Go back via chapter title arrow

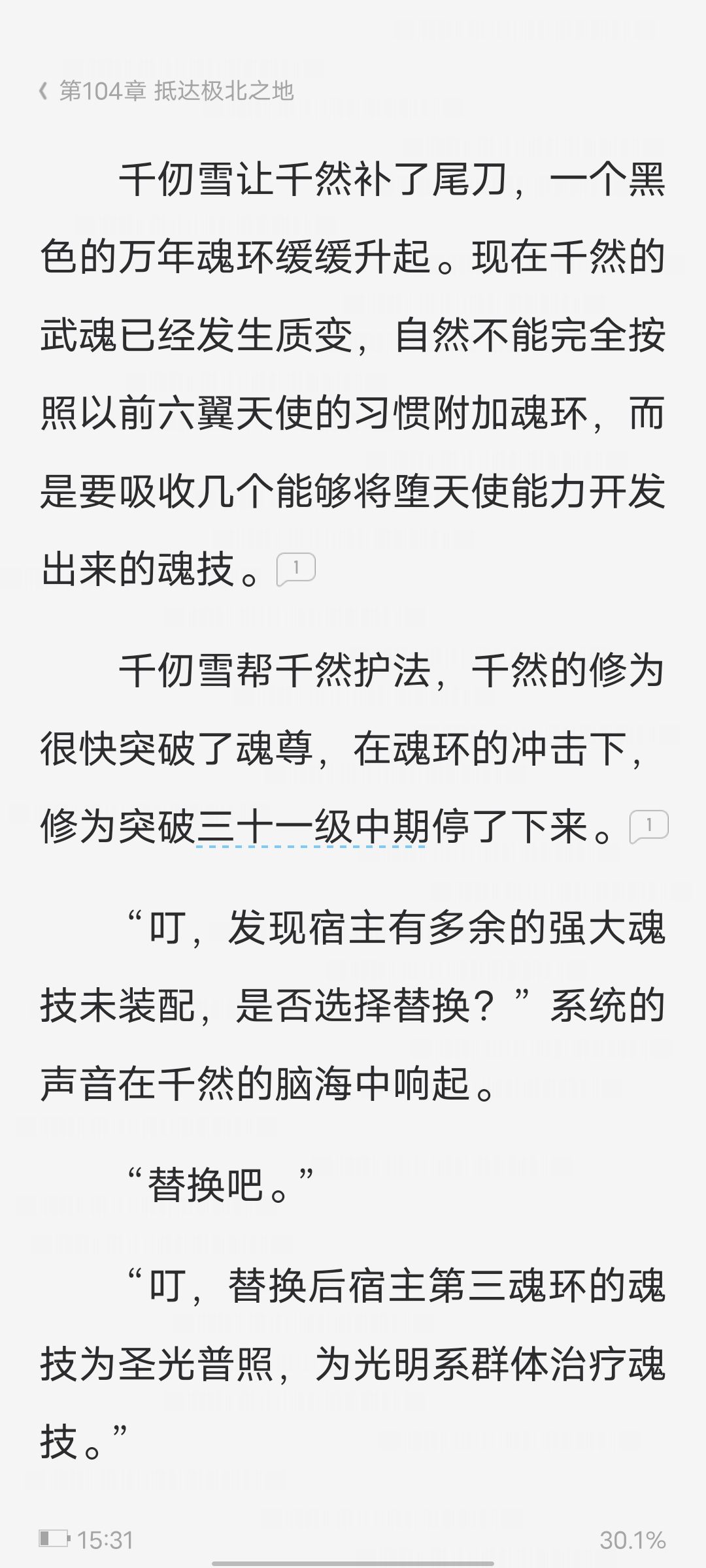pos(44,91)
